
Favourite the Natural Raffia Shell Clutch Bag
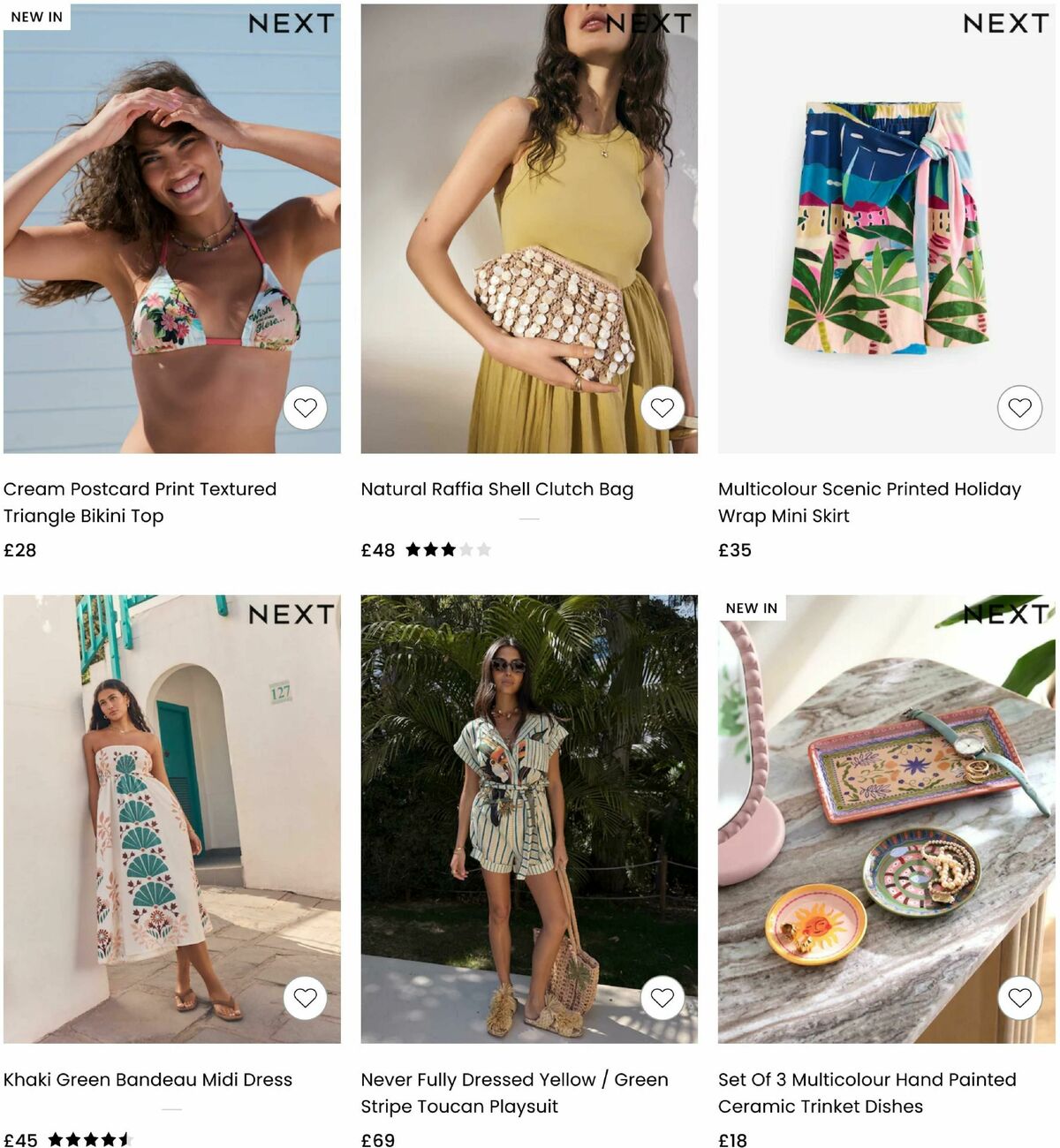pyautogui.click(x=661, y=408)
